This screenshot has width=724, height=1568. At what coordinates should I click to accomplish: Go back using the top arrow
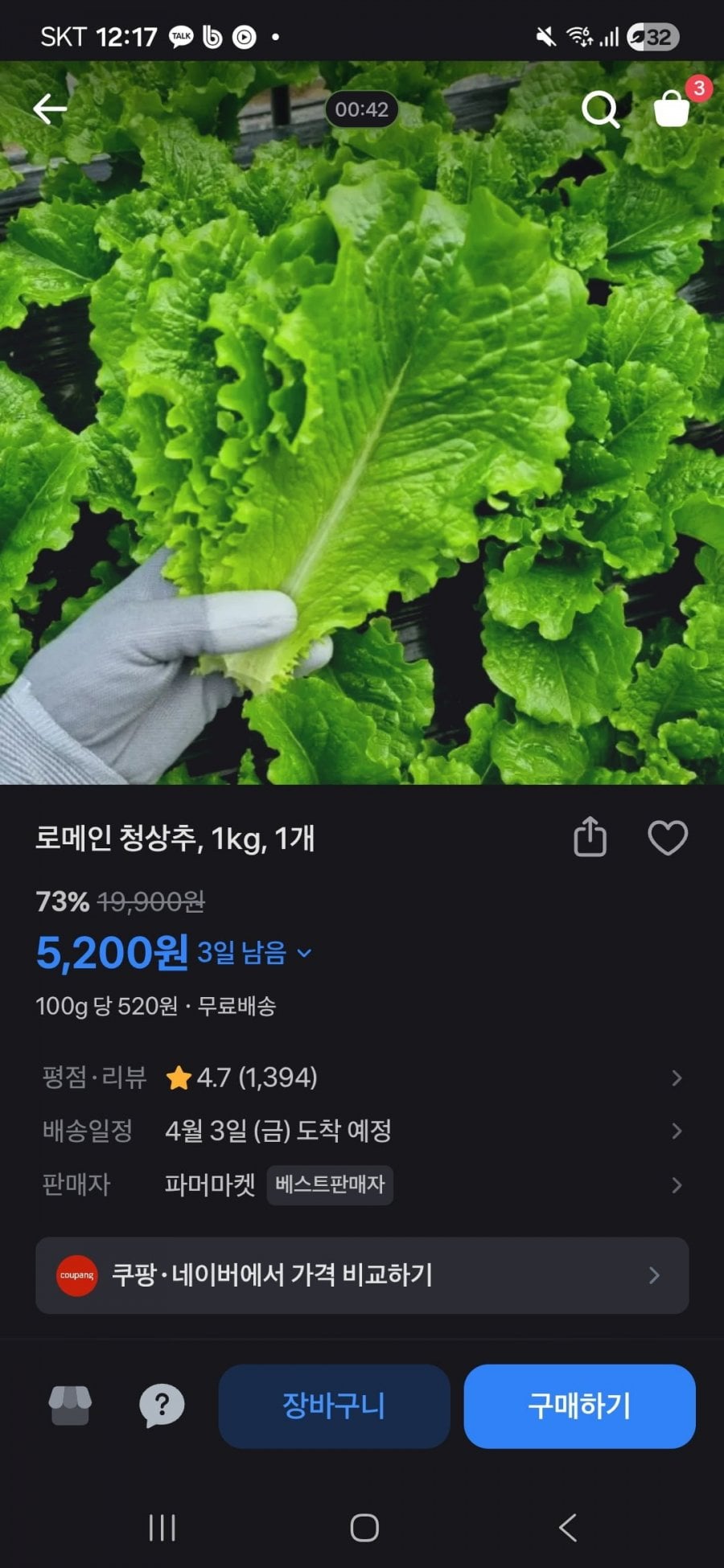point(50,109)
